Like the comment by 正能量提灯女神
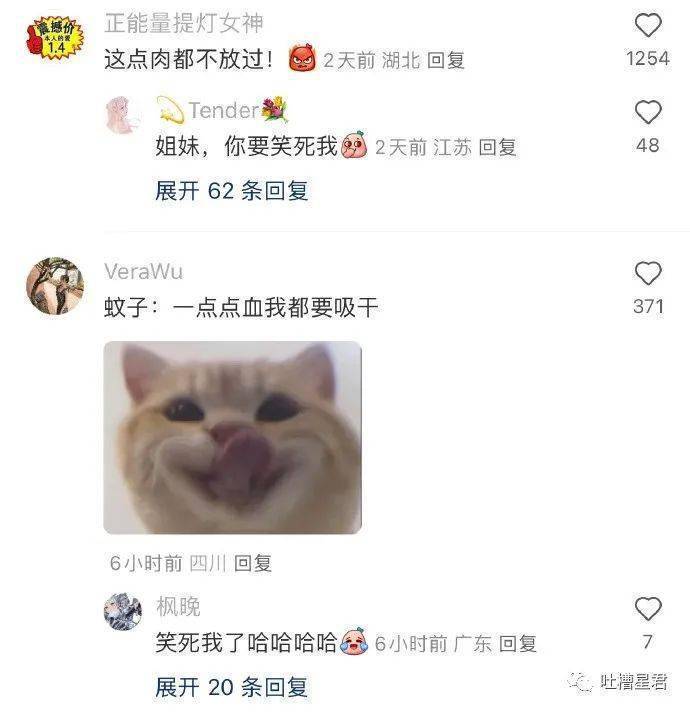 pyautogui.click(x=648, y=26)
